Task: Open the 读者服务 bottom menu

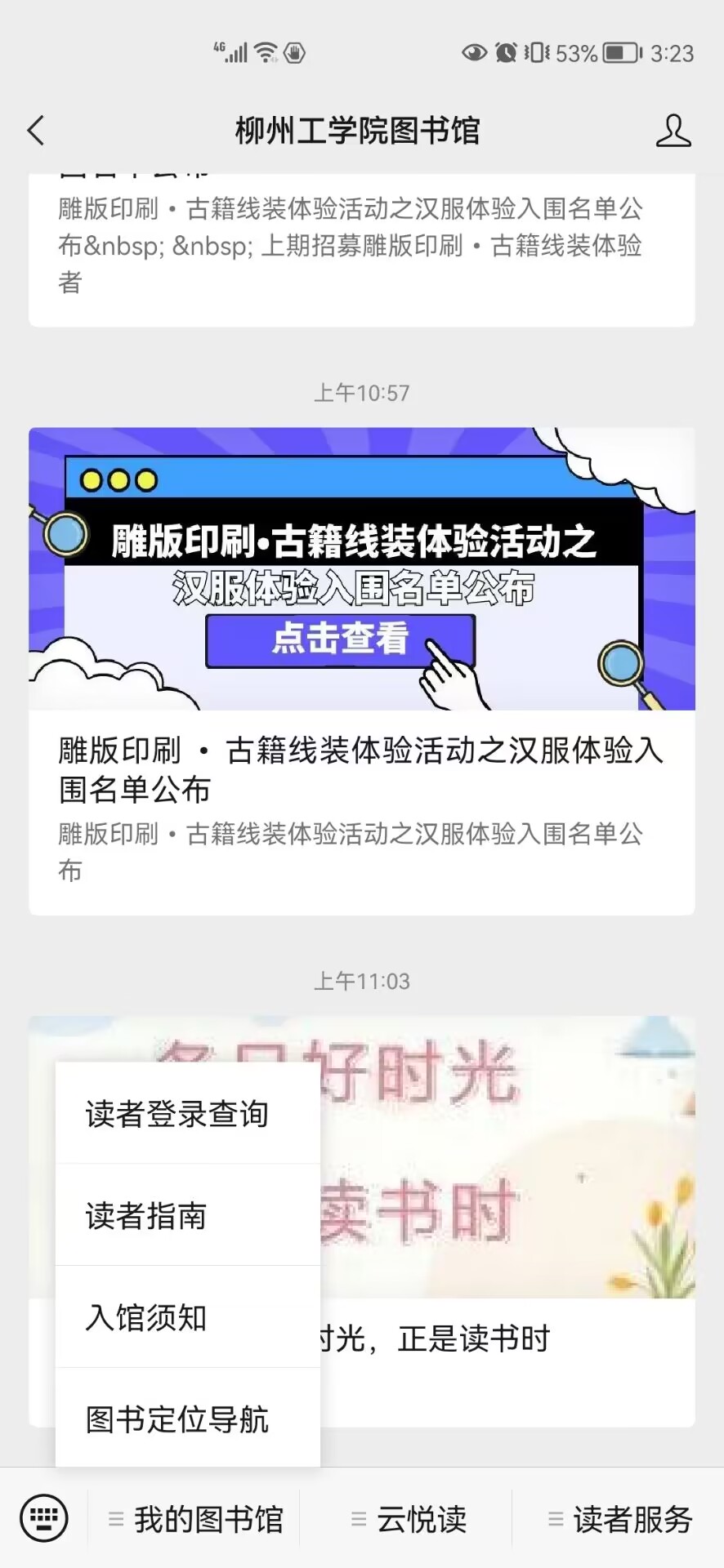Action: [x=621, y=1520]
